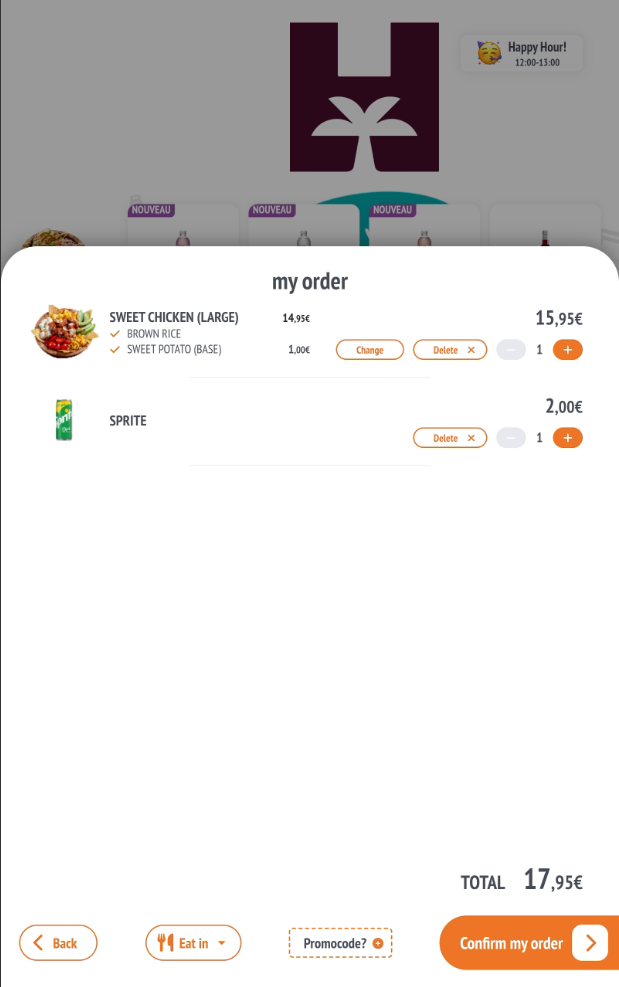The height and width of the screenshot is (987, 619).
Task: Open the Eat in dropdown
Action: click(193, 943)
